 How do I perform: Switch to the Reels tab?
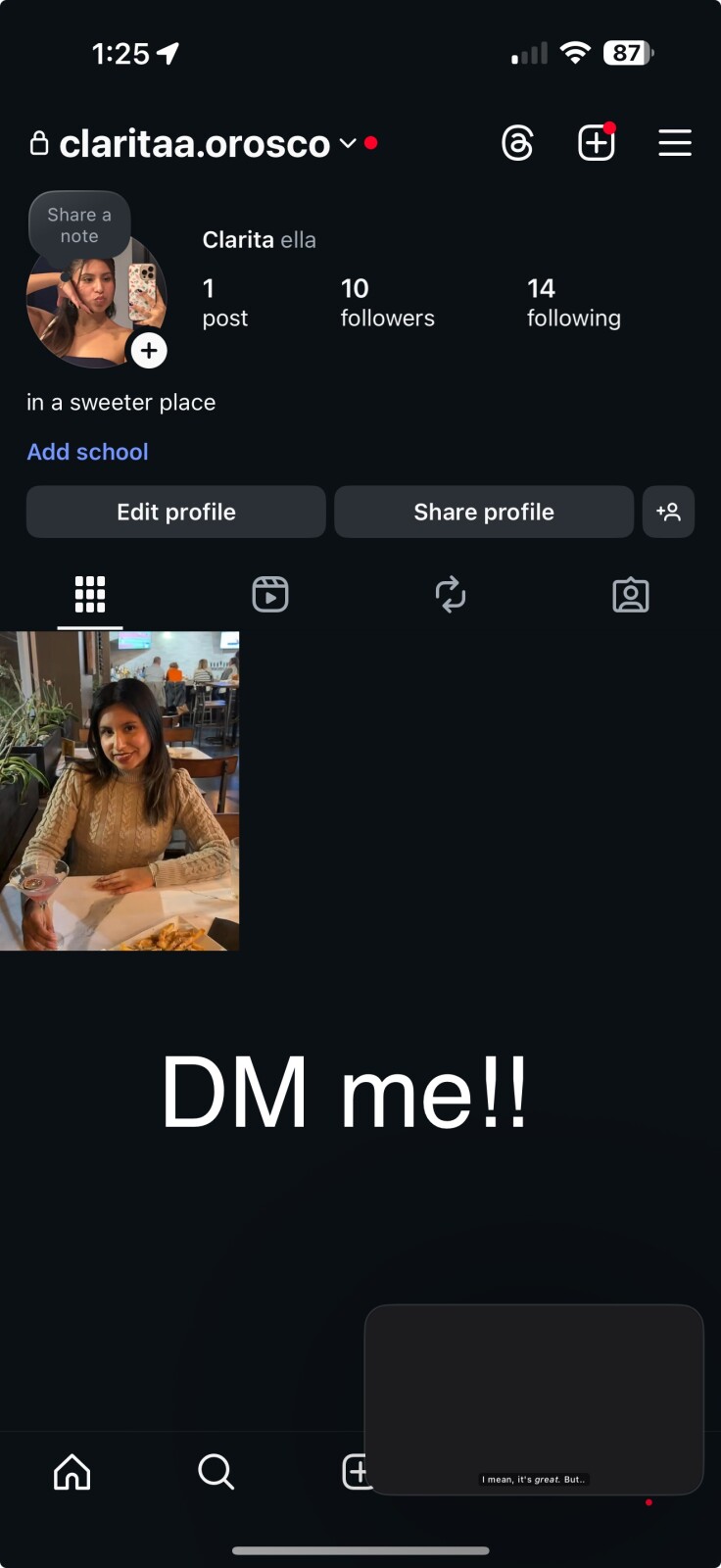tap(270, 595)
